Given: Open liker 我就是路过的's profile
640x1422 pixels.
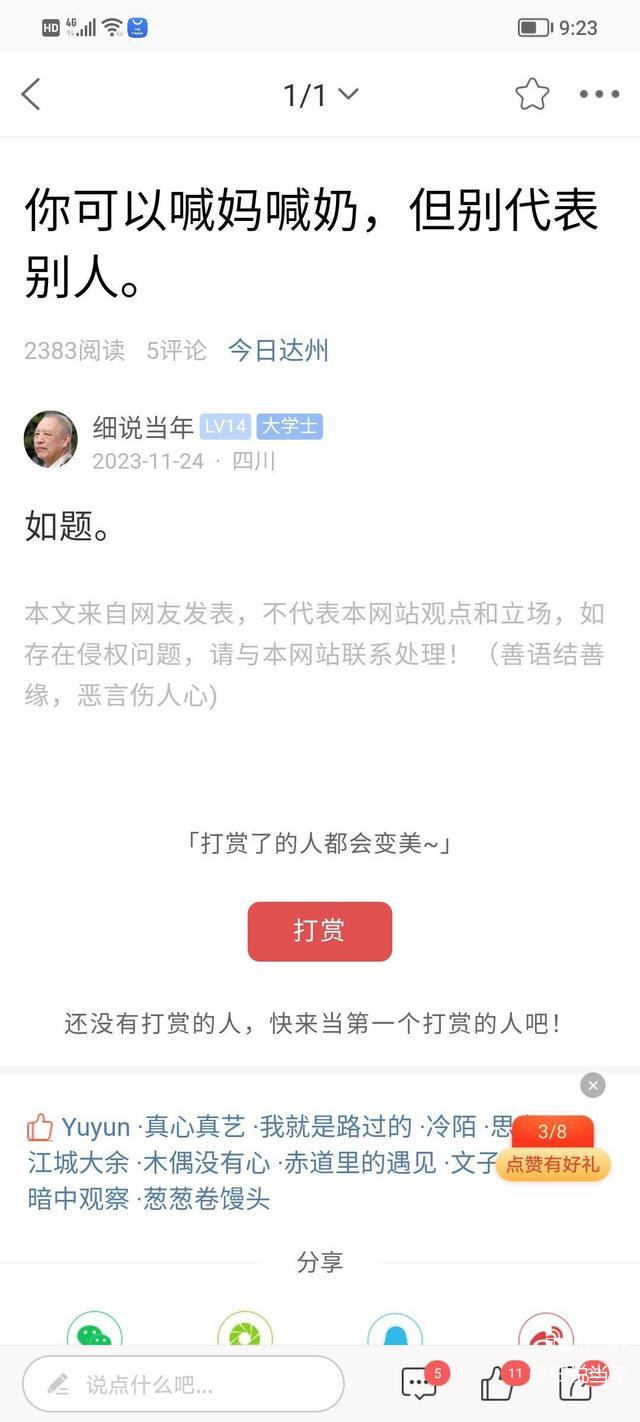Looking at the screenshot, I should point(337,1127).
